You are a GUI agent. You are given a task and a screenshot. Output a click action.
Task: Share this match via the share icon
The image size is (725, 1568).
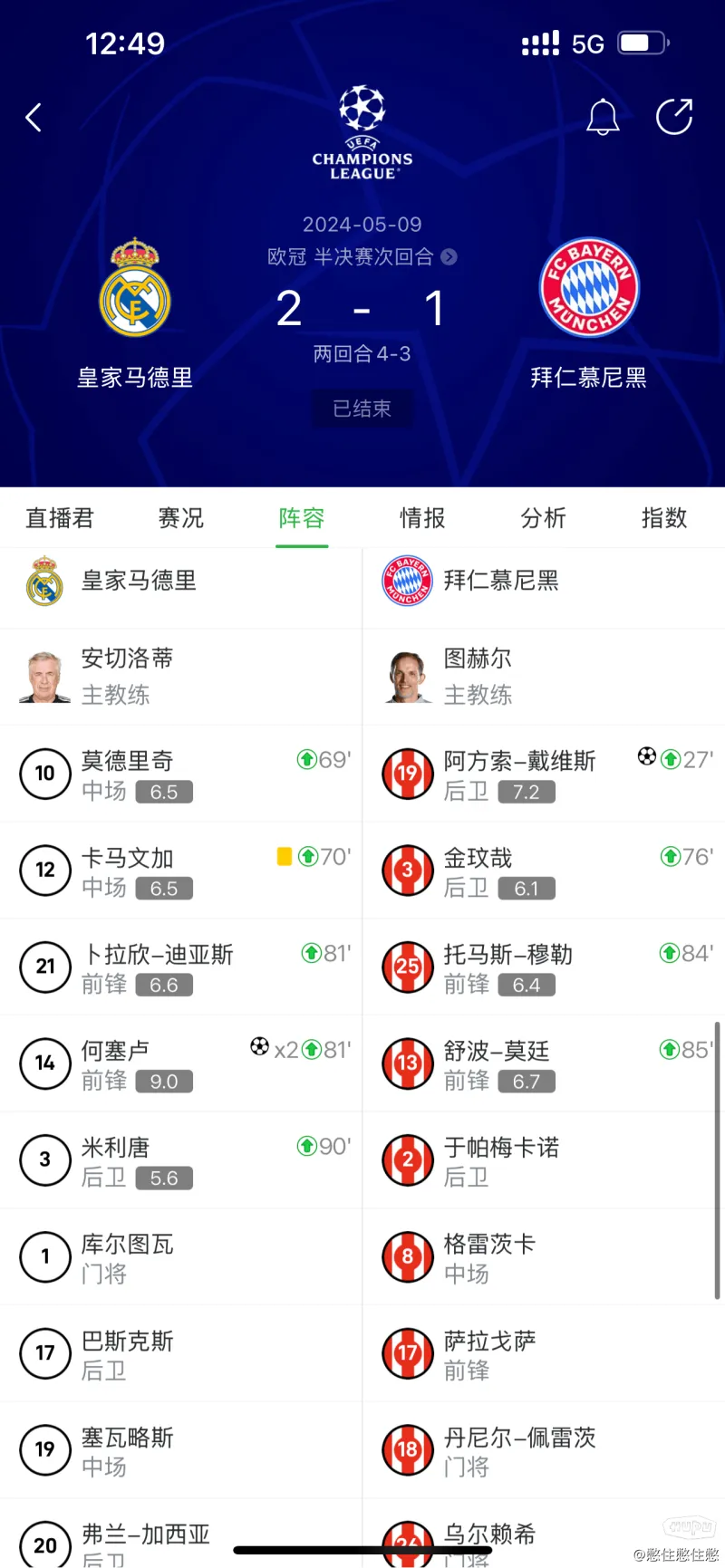click(x=674, y=117)
